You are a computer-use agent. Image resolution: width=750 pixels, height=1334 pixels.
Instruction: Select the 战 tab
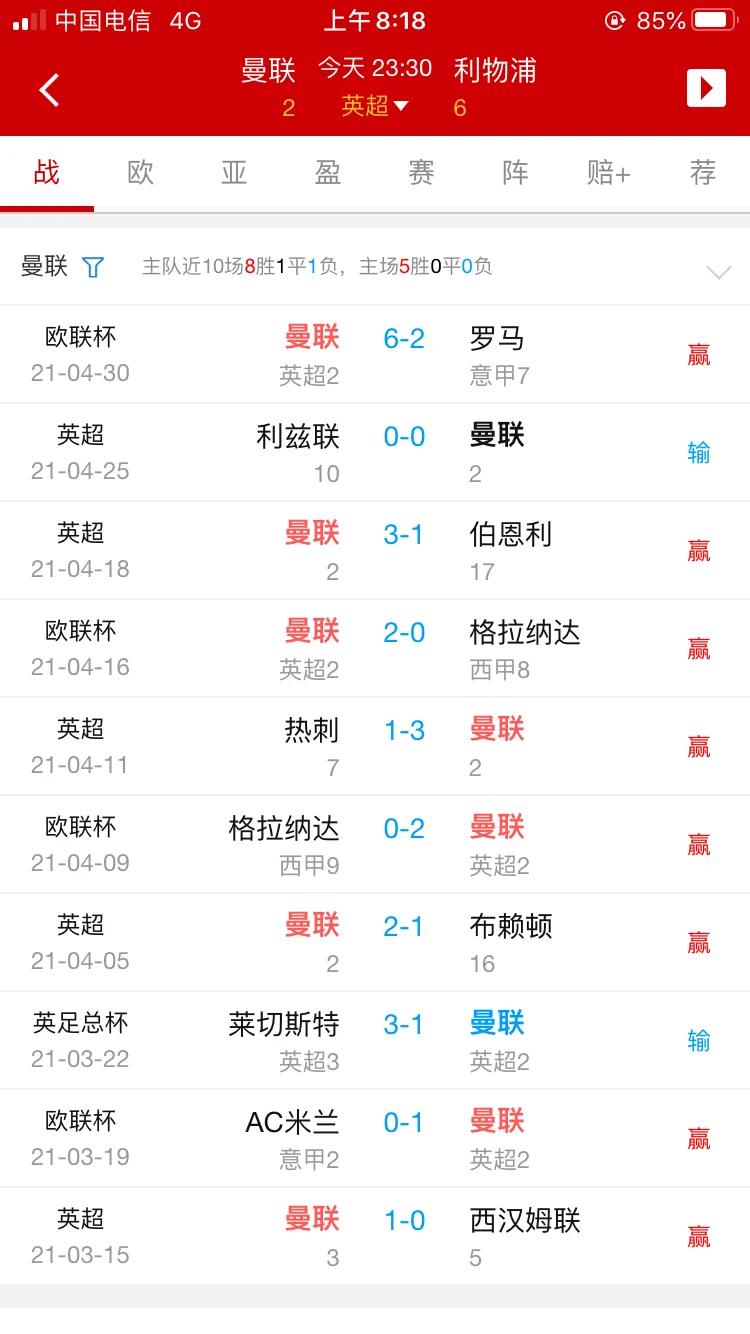47,172
